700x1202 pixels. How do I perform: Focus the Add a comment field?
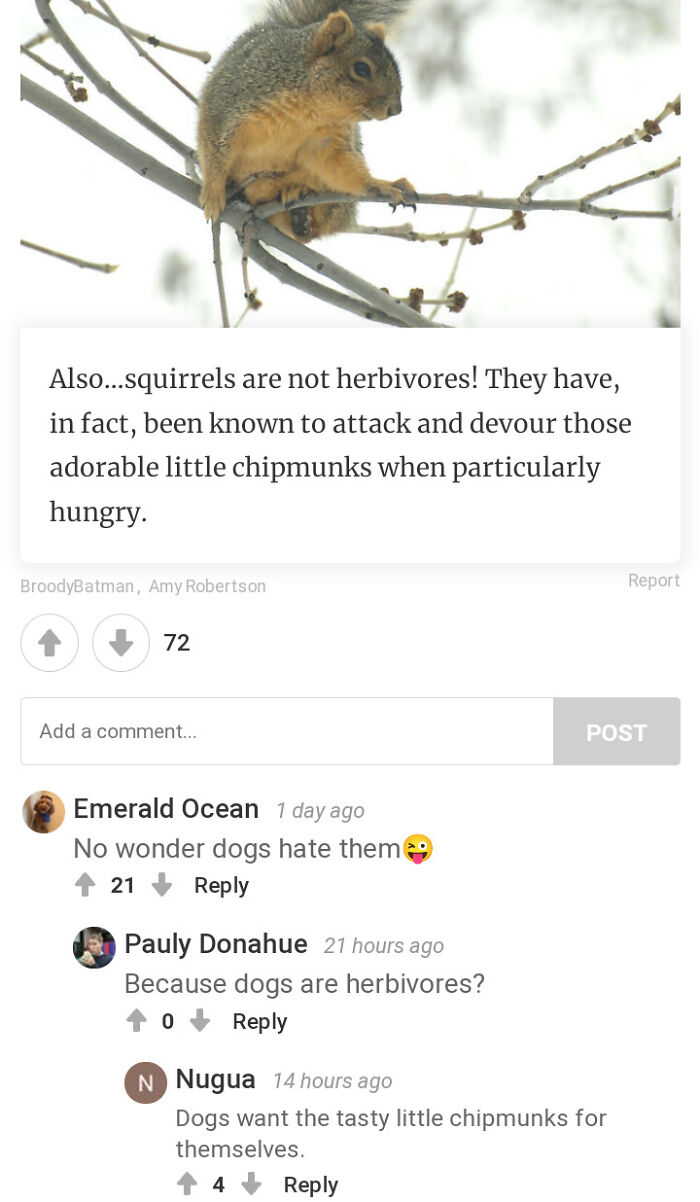[286, 731]
